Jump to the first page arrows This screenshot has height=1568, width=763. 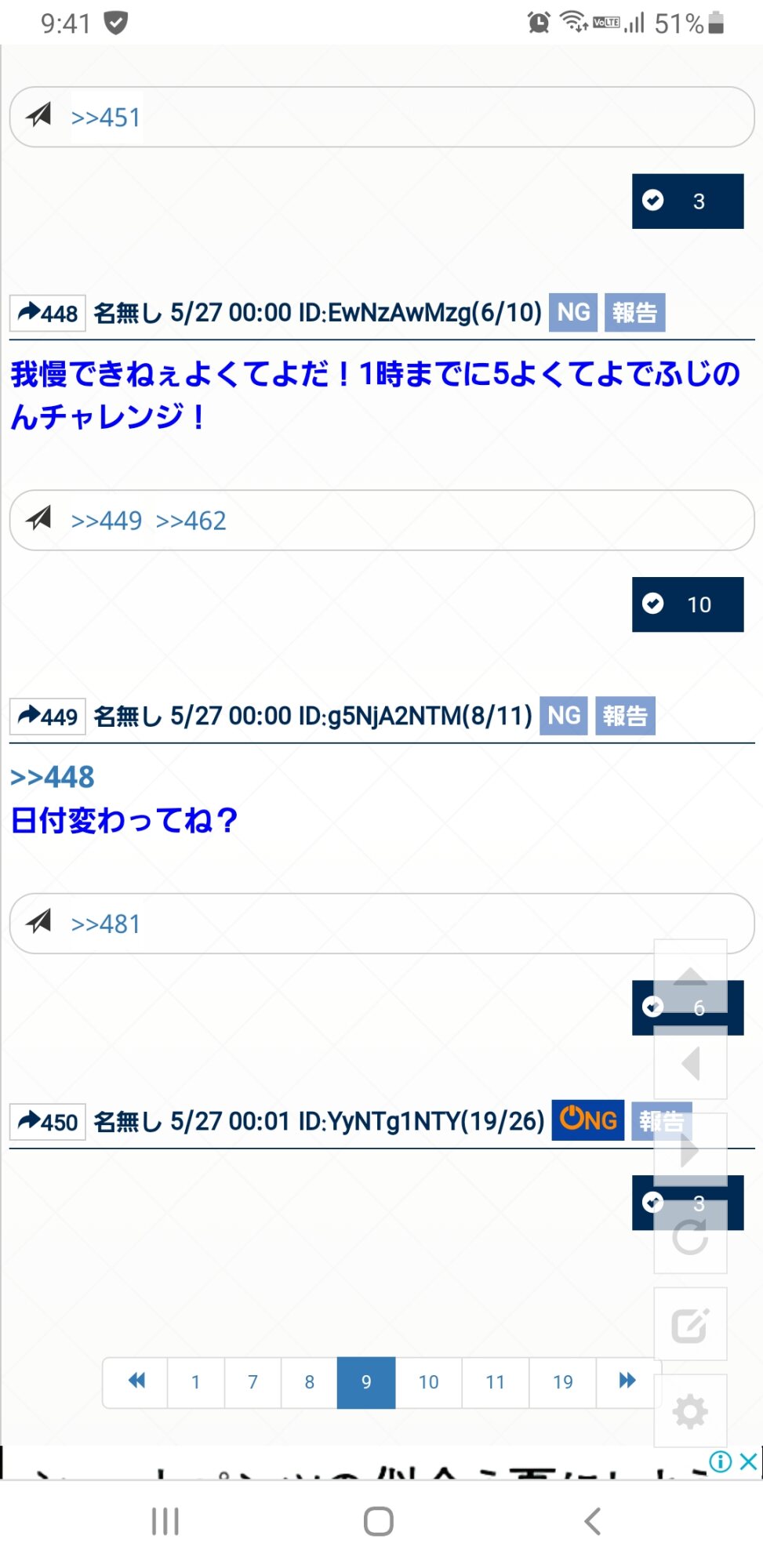[136, 1382]
